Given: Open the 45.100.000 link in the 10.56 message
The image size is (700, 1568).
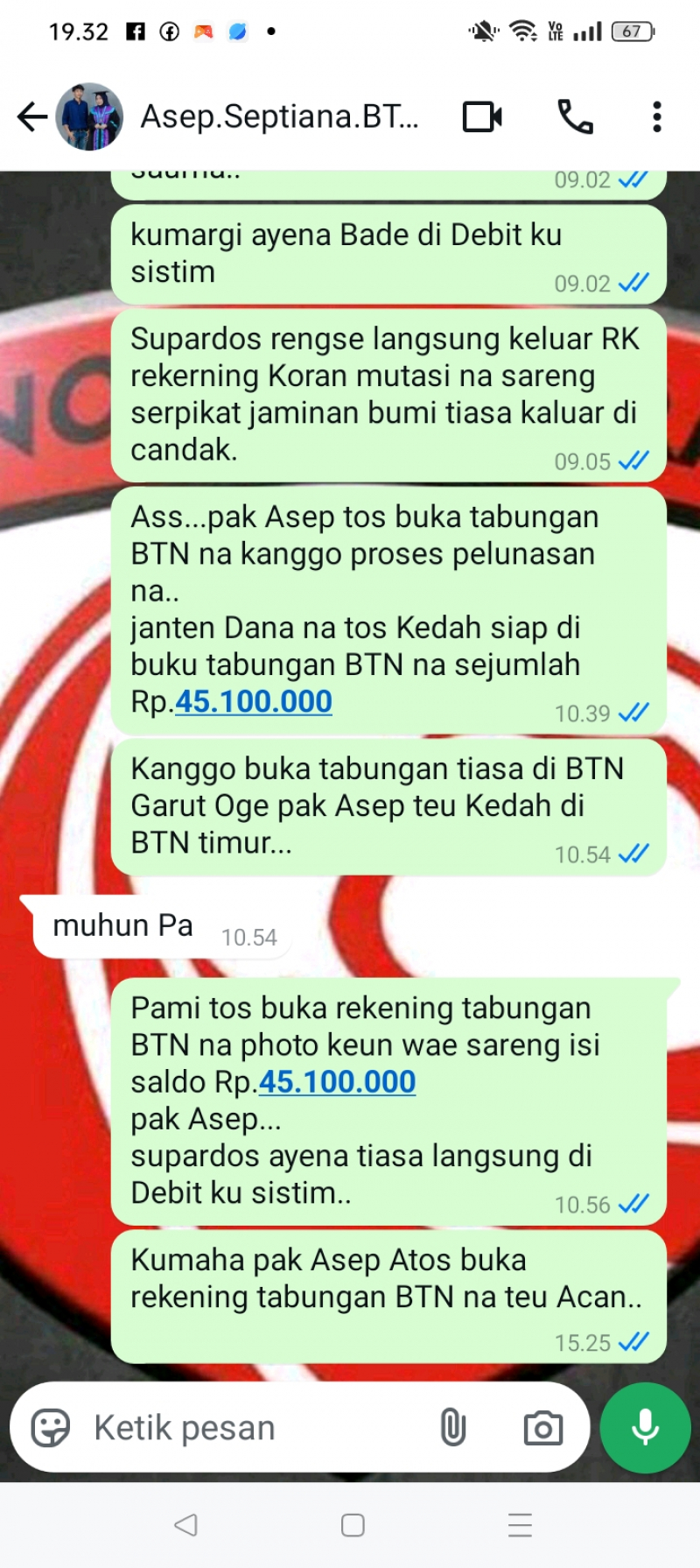Looking at the screenshot, I should [x=337, y=1082].
